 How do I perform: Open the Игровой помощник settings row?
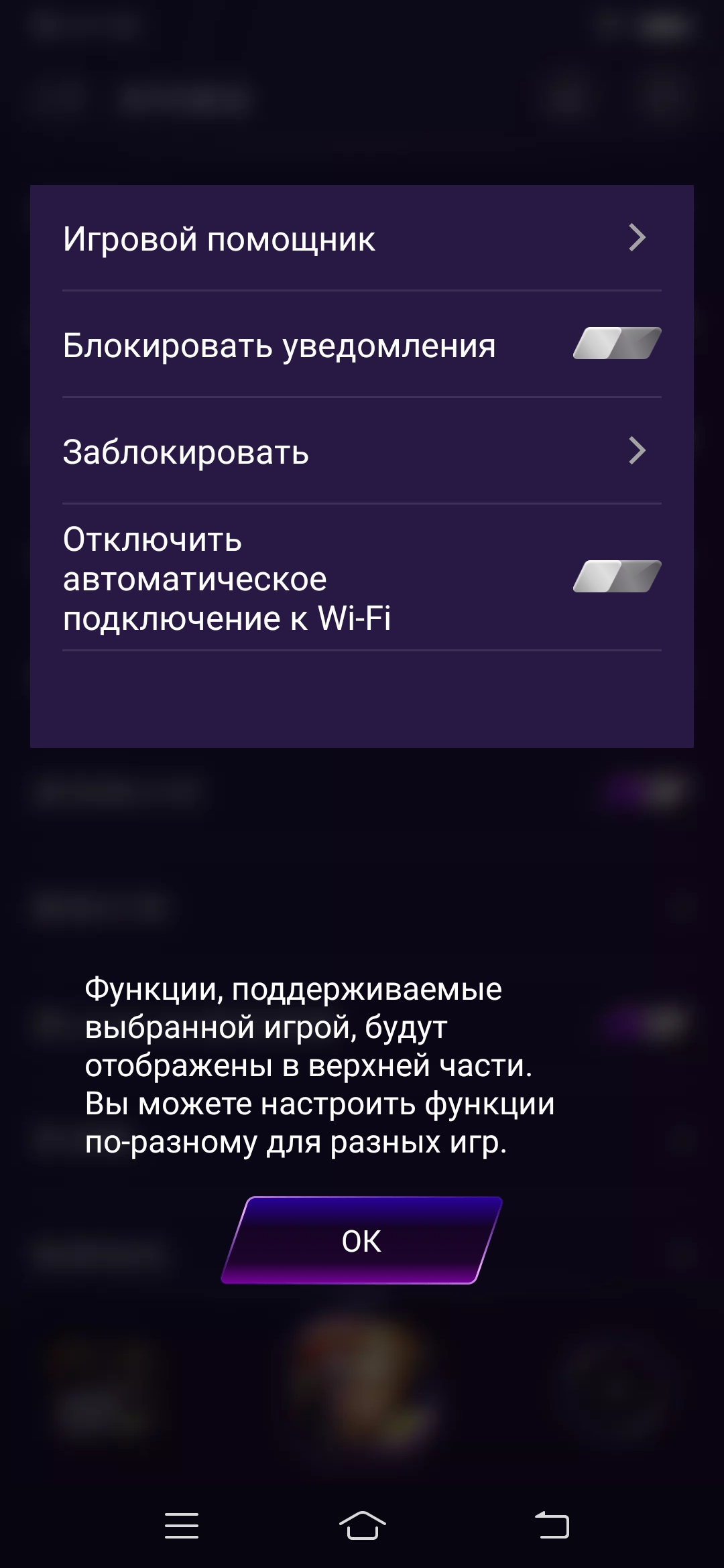(x=361, y=239)
